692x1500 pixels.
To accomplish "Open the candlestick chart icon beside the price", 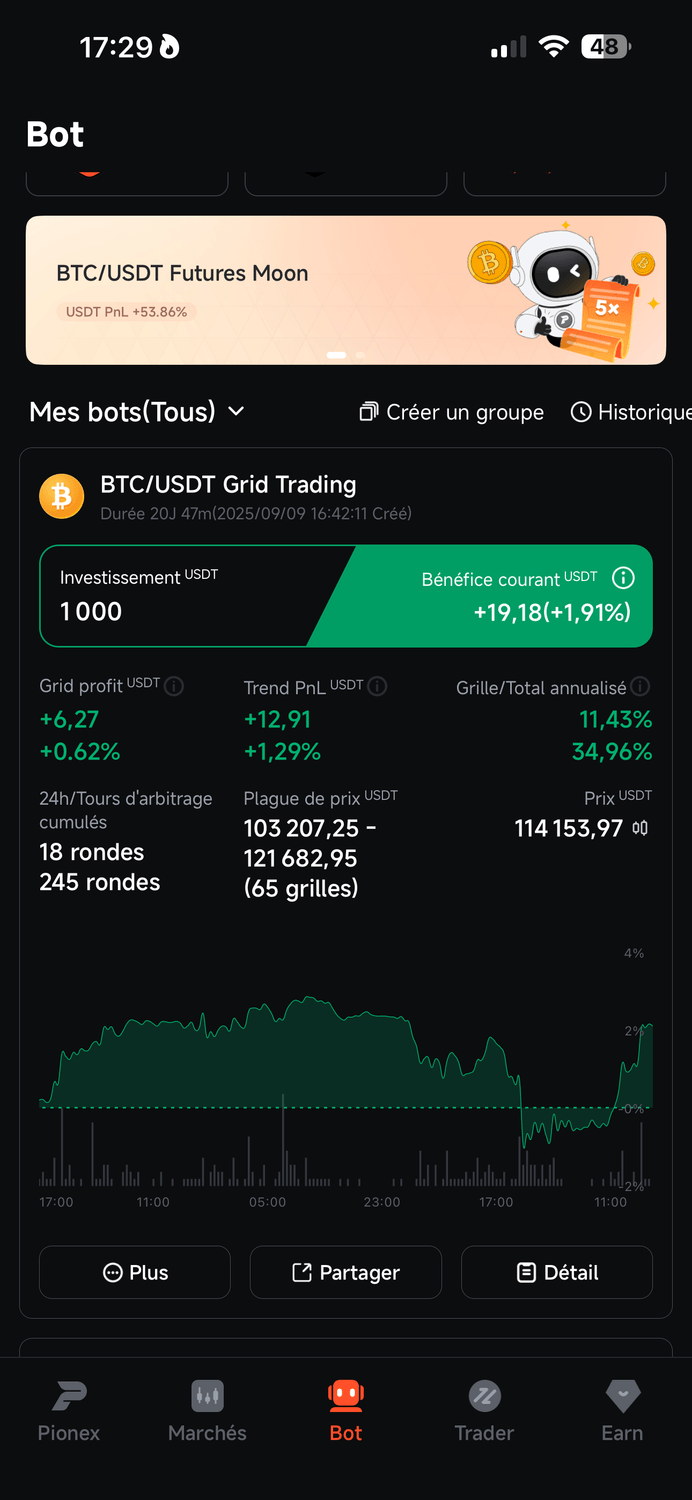I will [x=640, y=828].
